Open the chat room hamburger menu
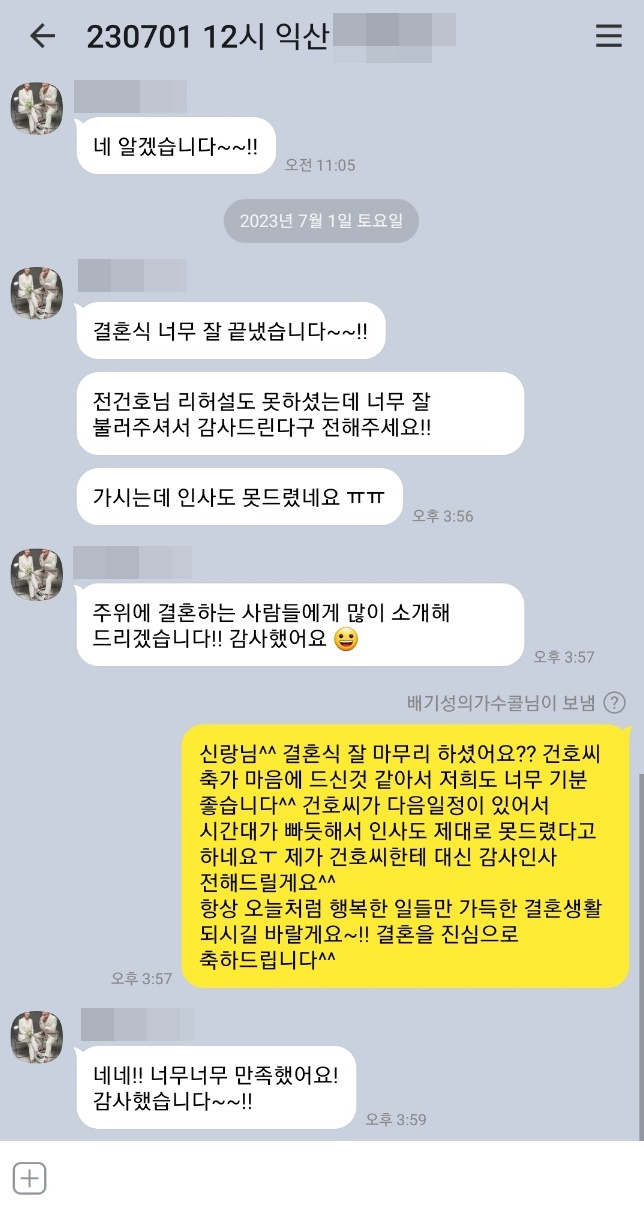Image resolution: width=644 pixels, height=1212 pixels. [608, 37]
